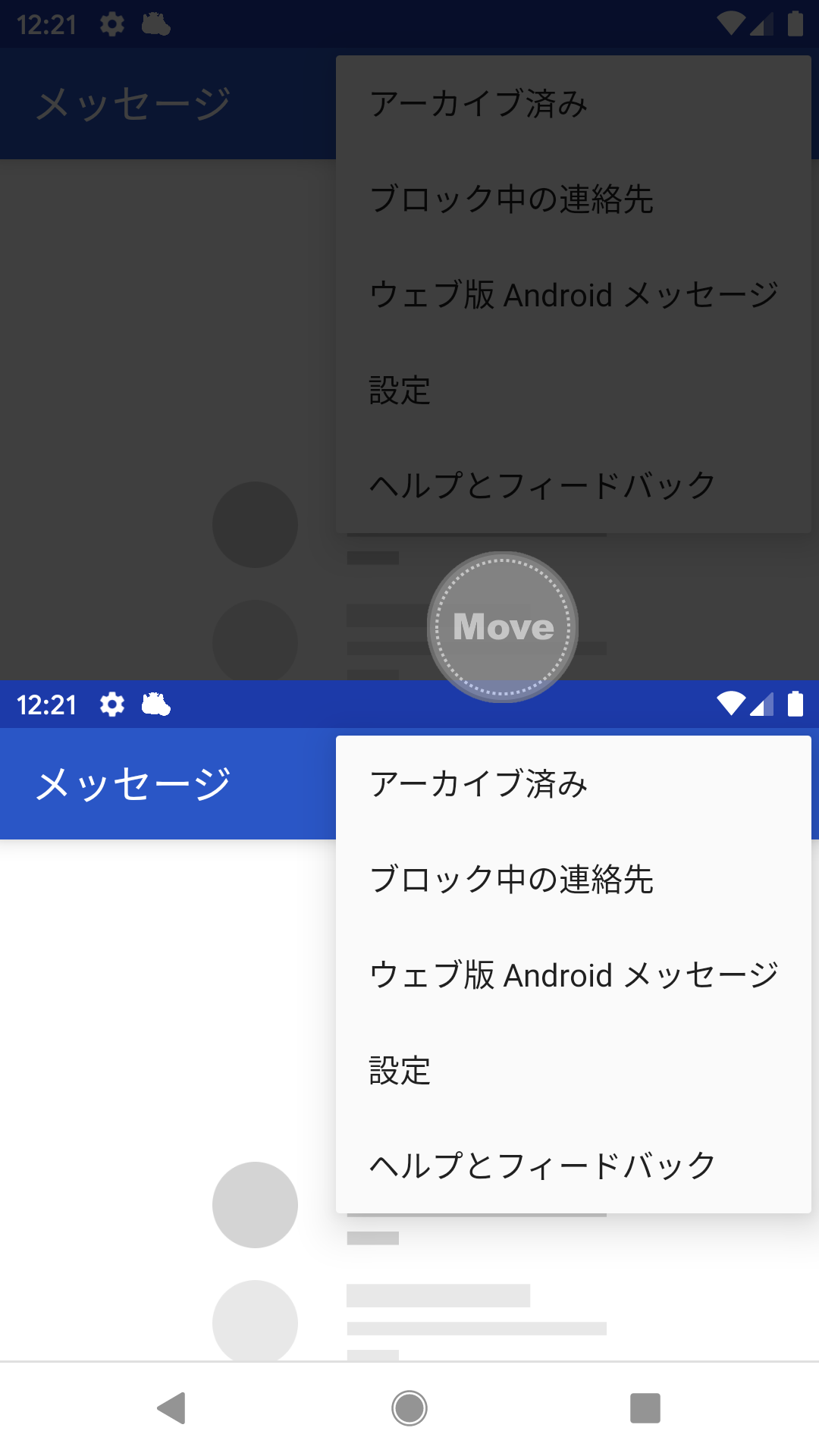Screen dimensions: 819x1456
Task: Open recent apps with the square button
Action: click(645, 1408)
